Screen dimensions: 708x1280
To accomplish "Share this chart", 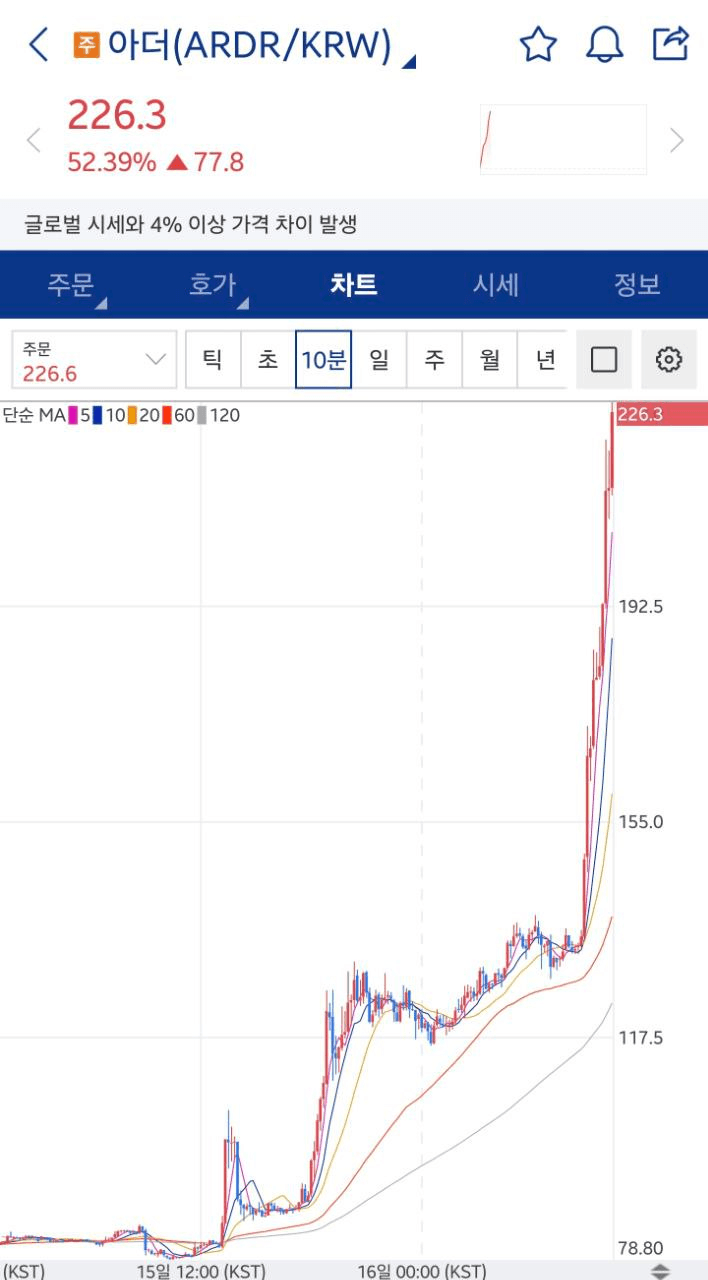I will point(670,43).
